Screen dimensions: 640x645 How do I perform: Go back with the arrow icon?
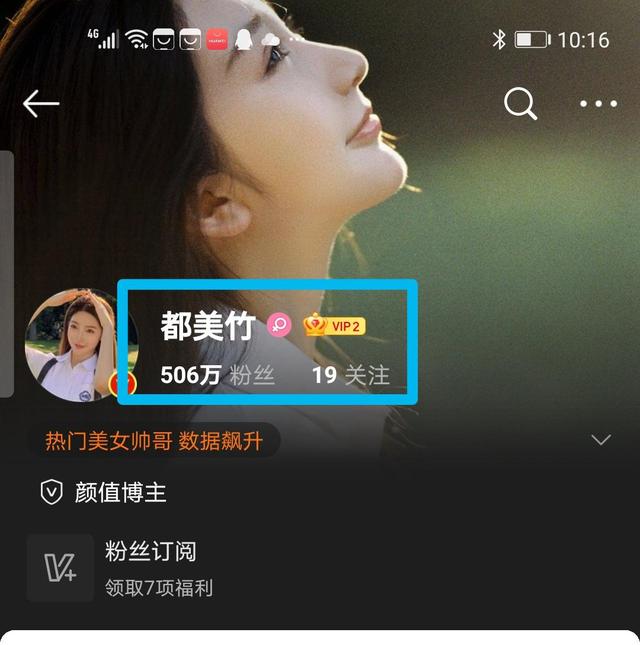(41, 103)
